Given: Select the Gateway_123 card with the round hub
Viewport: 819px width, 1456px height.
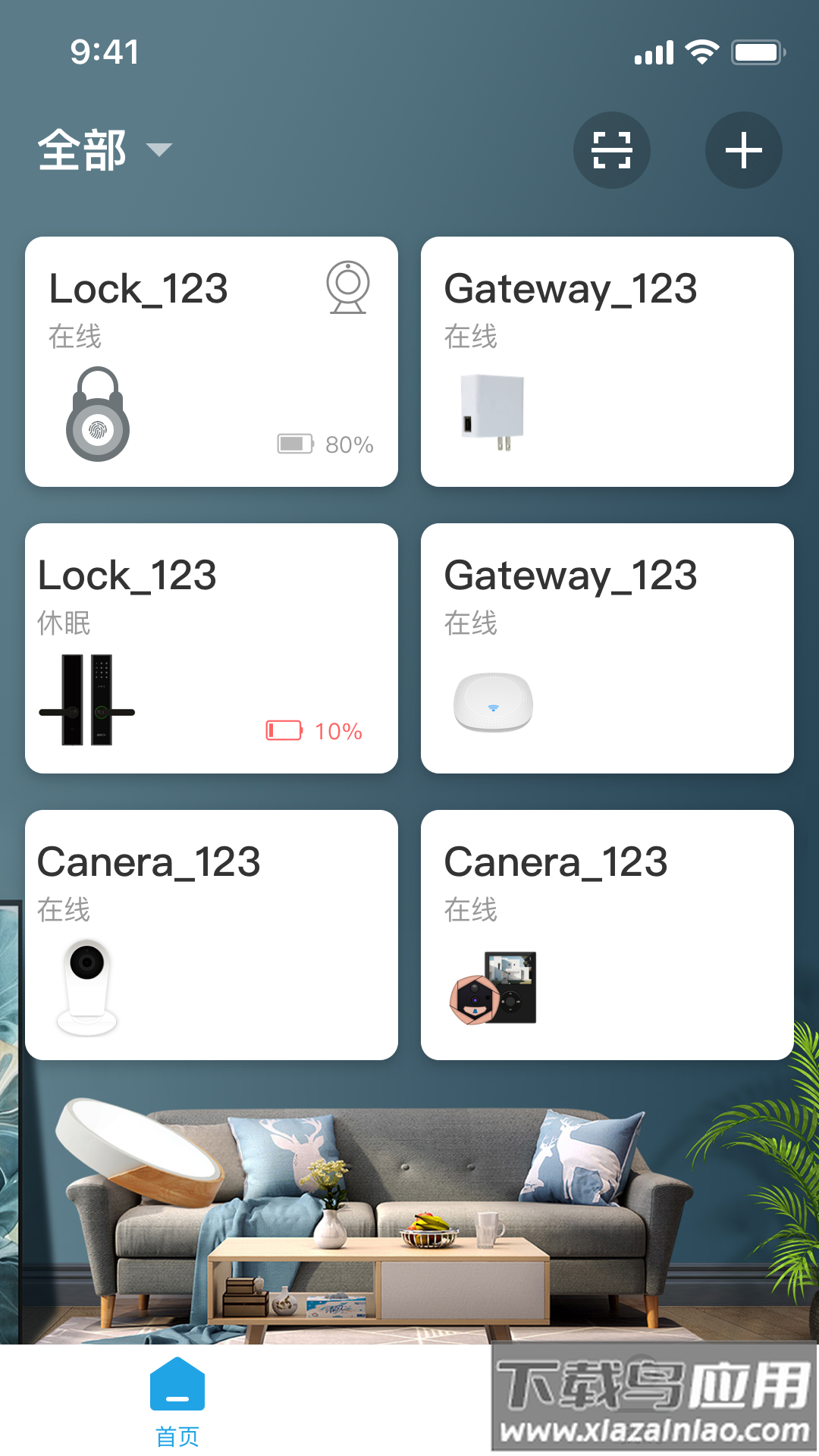Looking at the screenshot, I should [x=607, y=648].
